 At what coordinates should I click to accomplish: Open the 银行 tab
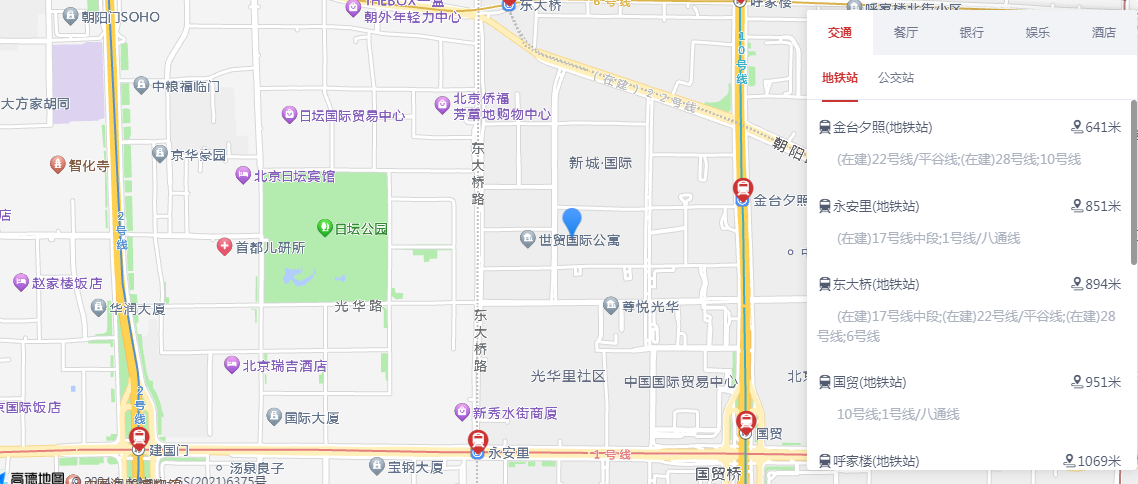coord(972,32)
